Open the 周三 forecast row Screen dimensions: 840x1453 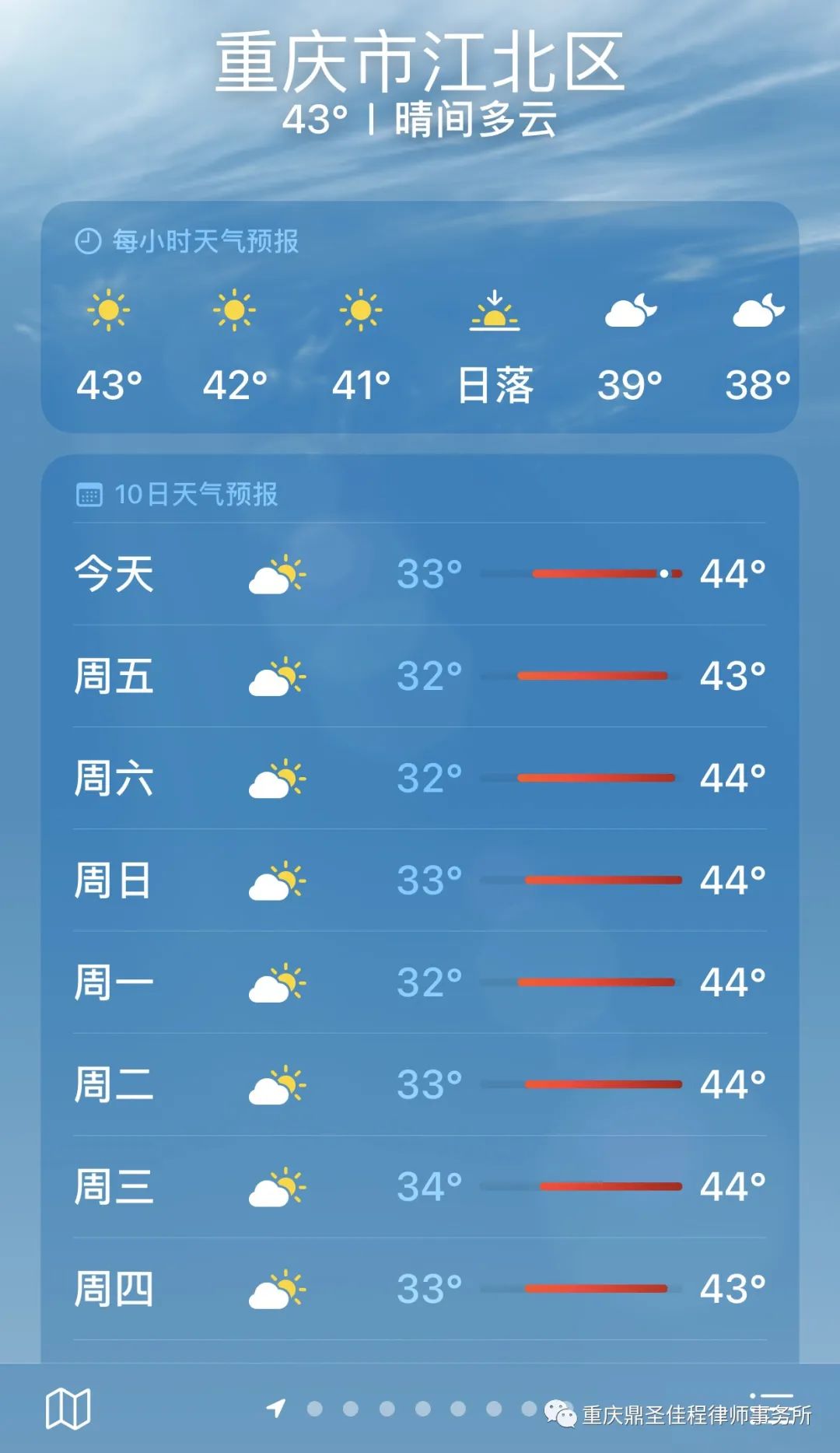(x=420, y=1186)
